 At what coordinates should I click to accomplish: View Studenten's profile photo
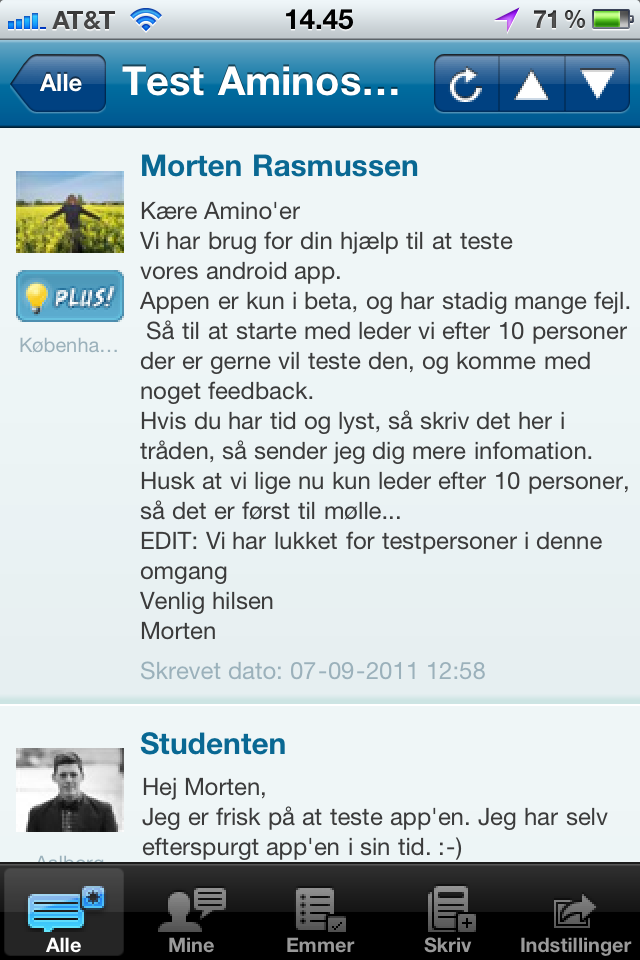click(x=70, y=790)
